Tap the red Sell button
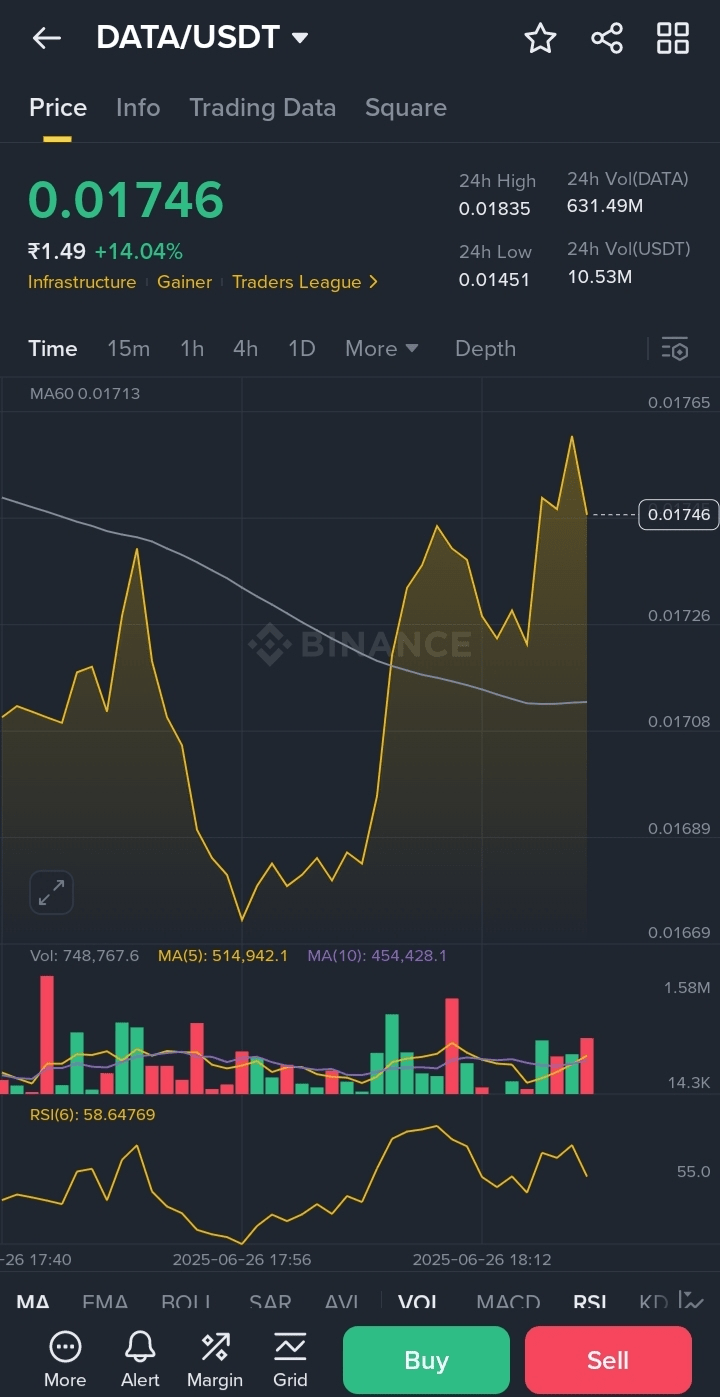The width and height of the screenshot is (720, 1397). tap(608, 1360)
